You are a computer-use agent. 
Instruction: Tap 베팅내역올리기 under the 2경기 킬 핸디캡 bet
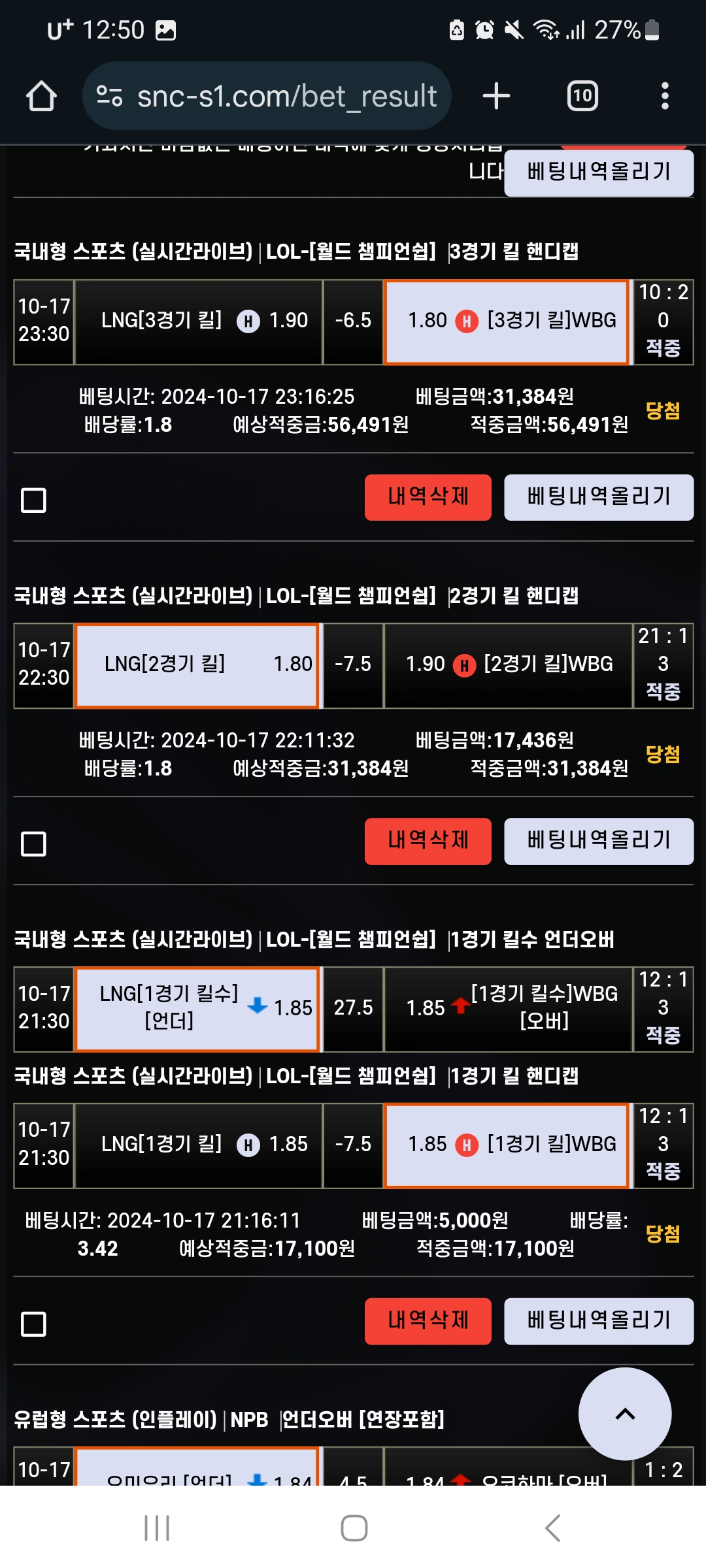[599, 841]
